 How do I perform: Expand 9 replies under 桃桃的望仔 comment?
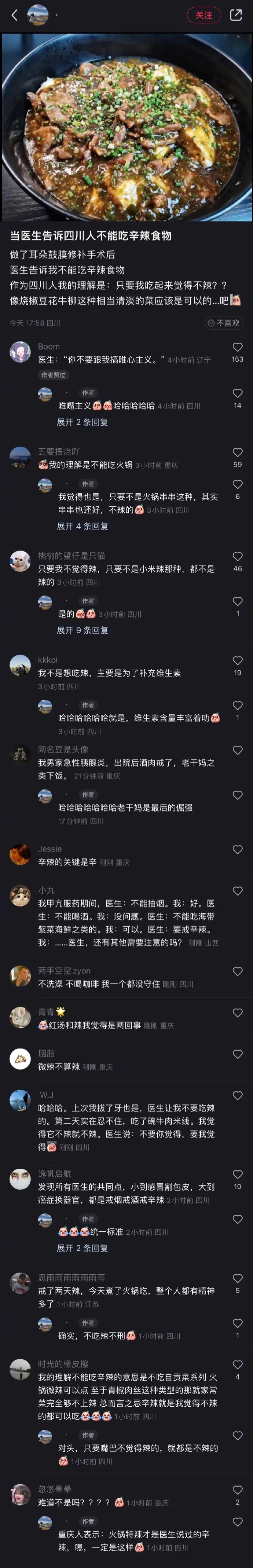(x=82, y=630)
